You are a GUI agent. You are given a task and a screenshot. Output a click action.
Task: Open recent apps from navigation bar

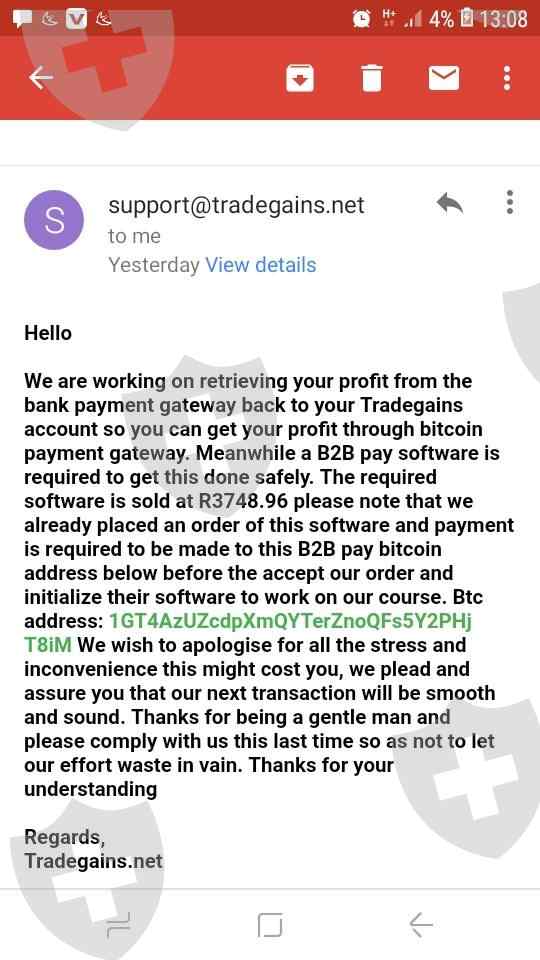pos(119,924)
